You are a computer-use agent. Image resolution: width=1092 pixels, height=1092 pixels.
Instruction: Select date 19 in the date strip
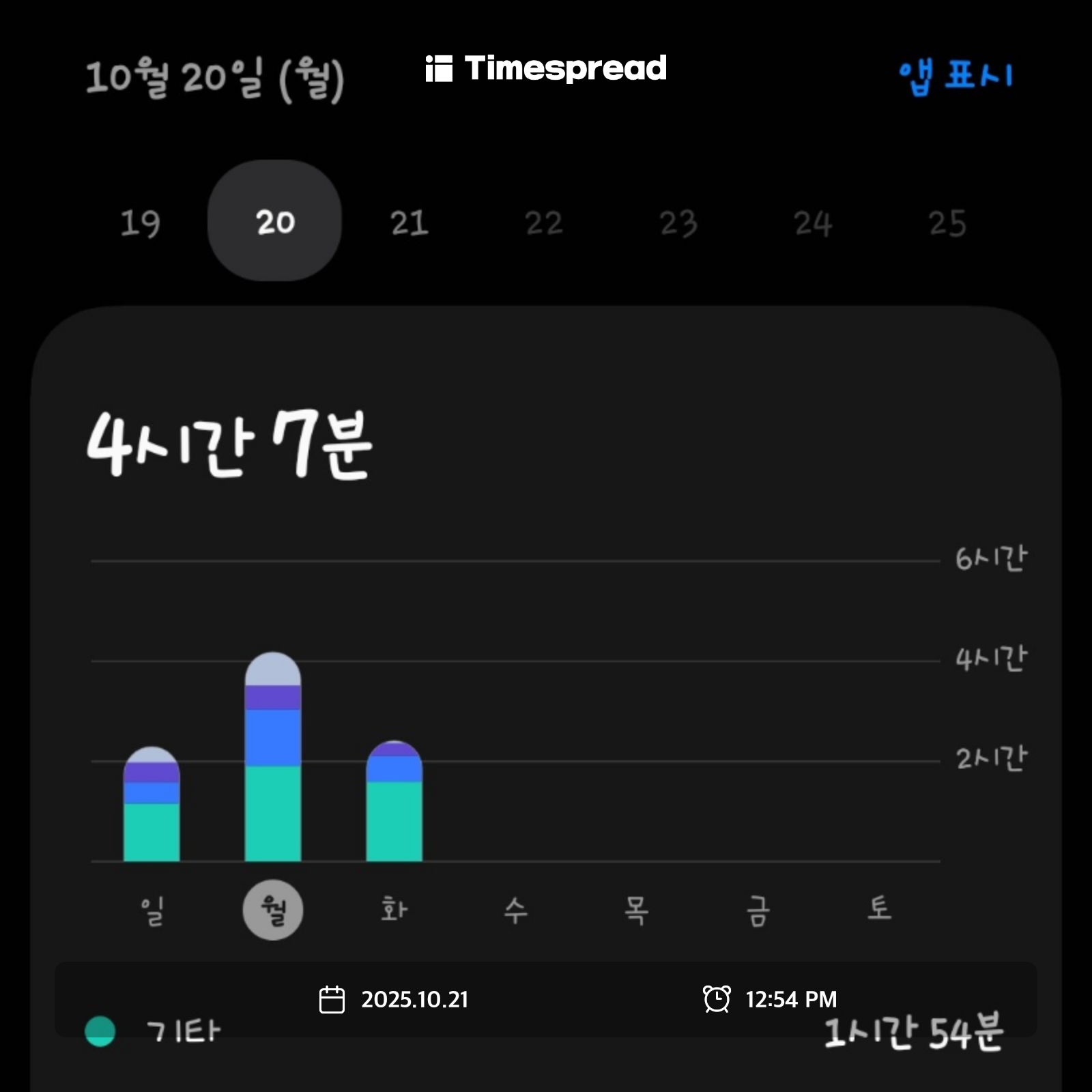141,222
